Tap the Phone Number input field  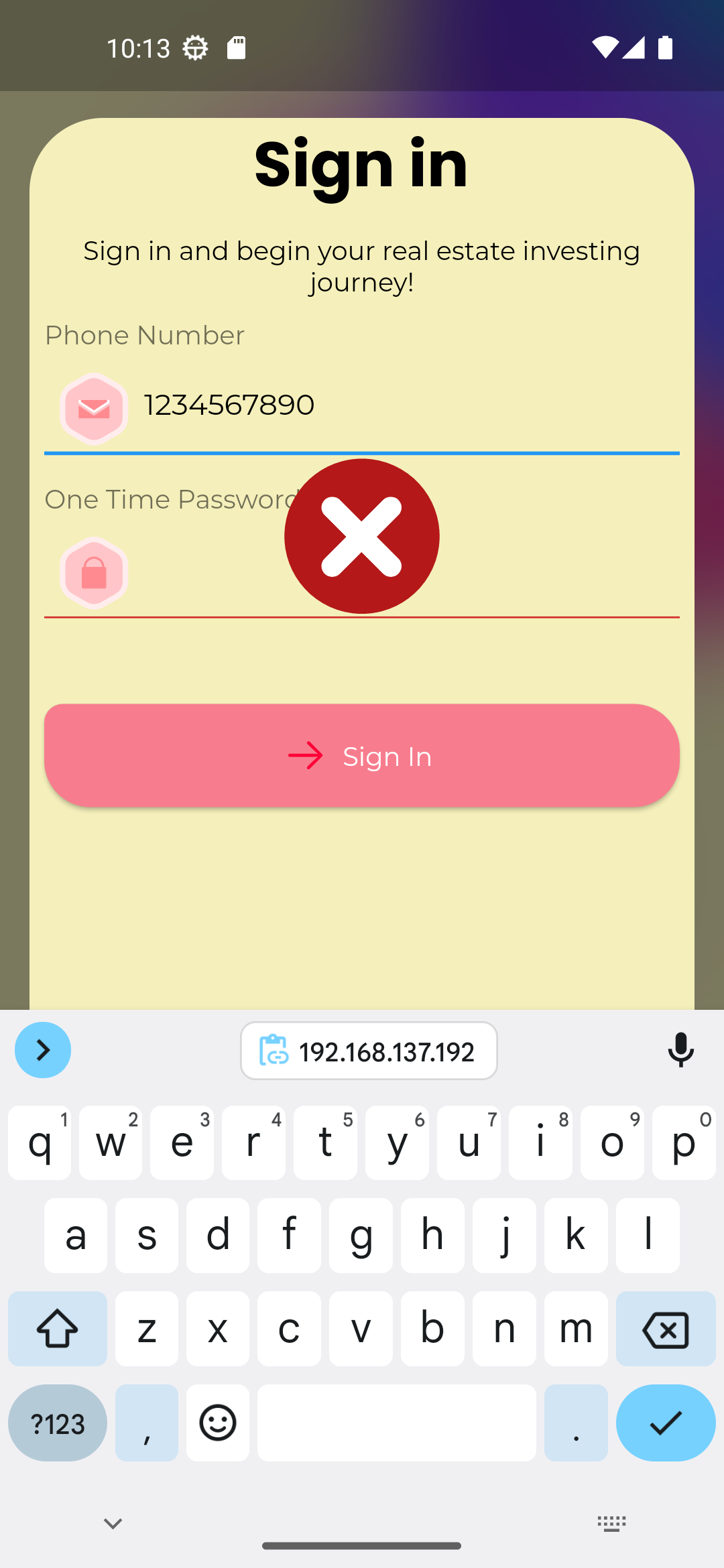[x=402, y=406]
